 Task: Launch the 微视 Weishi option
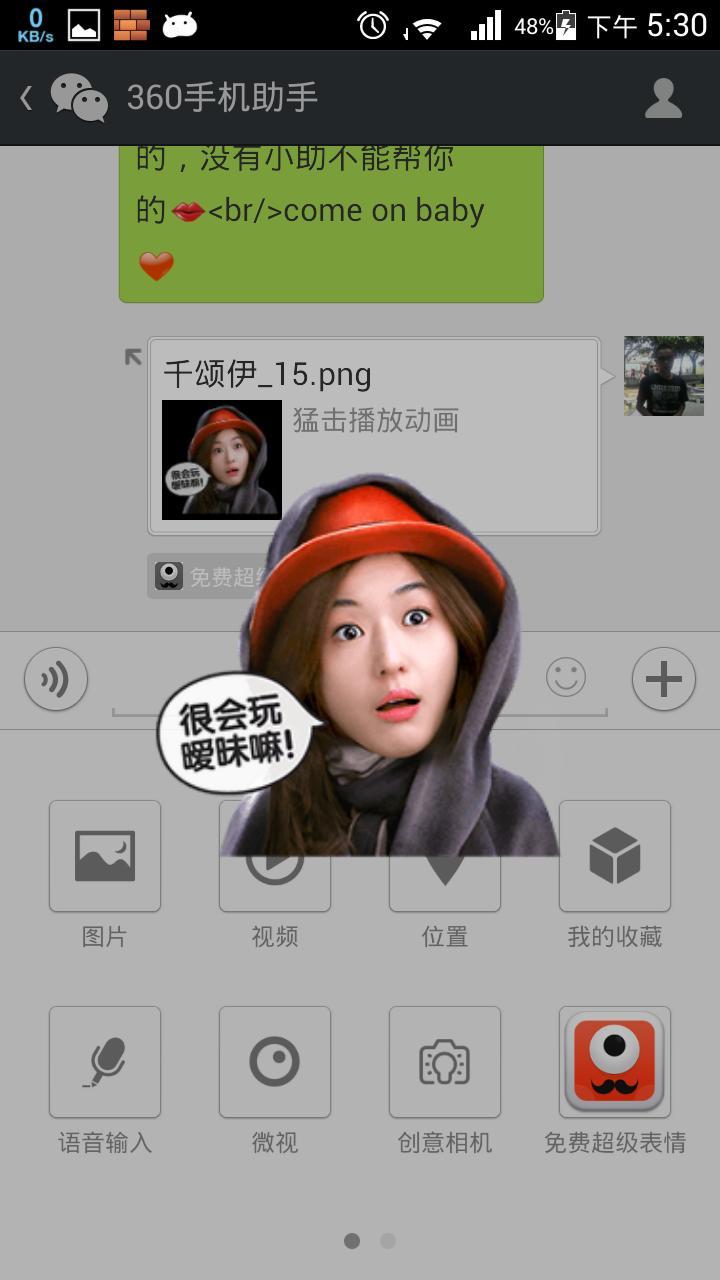click(x=274, y=1061)
